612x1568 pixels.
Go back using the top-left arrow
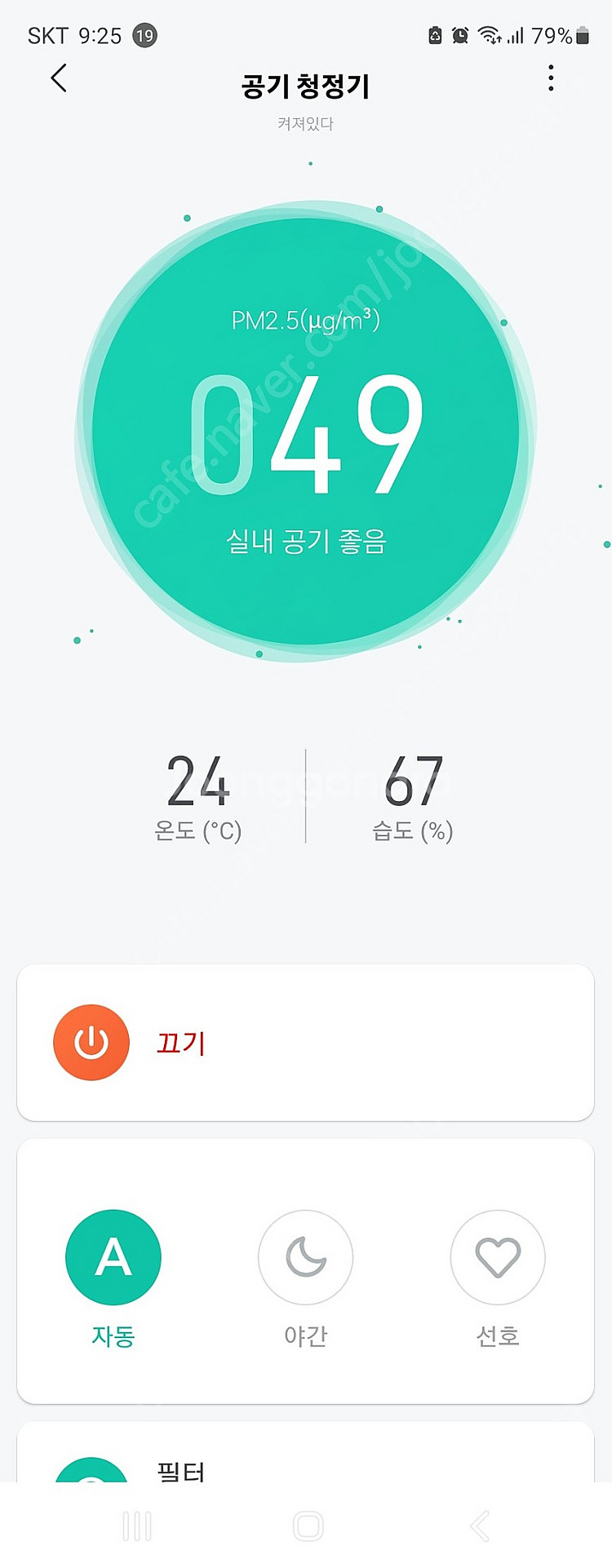coord(59,78)
